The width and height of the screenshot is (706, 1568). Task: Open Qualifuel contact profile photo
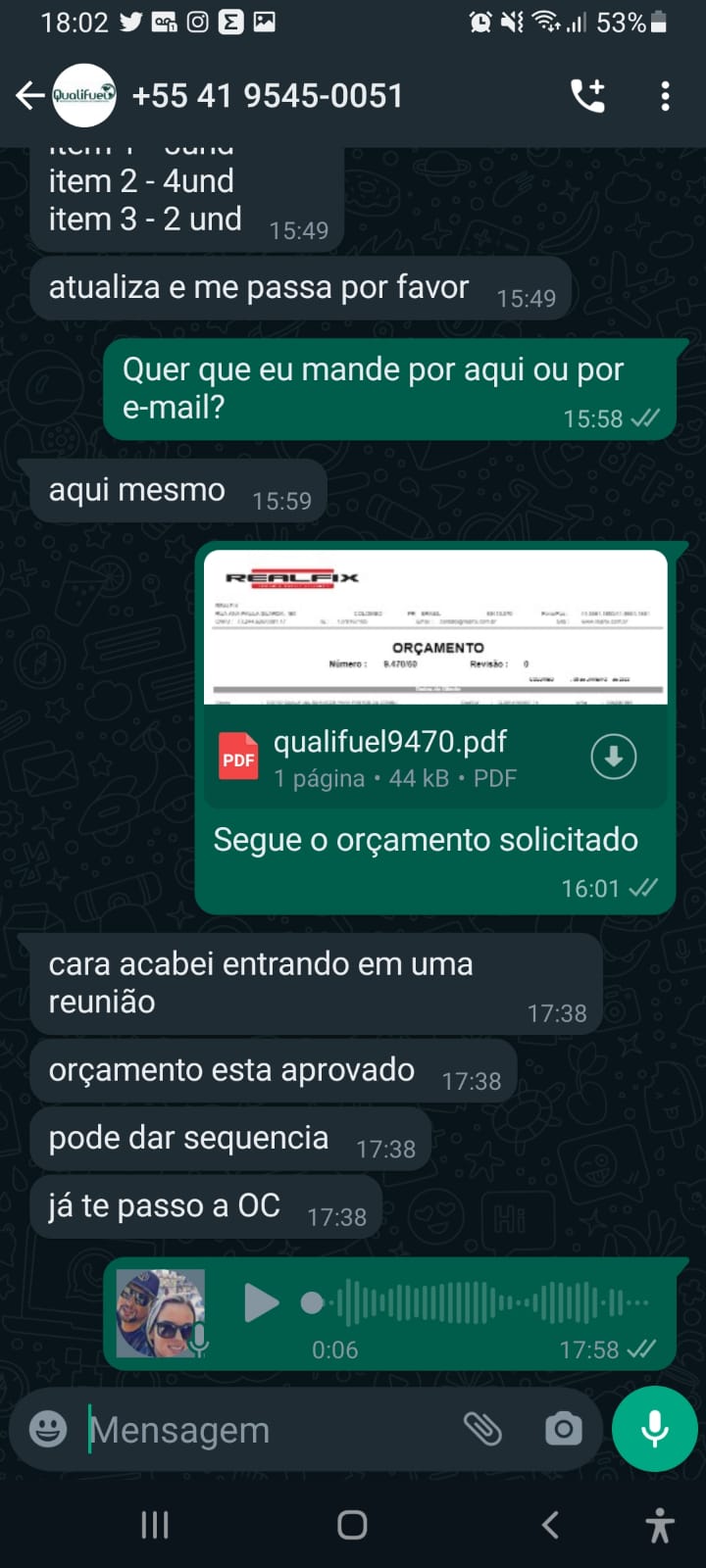[84, 95]
